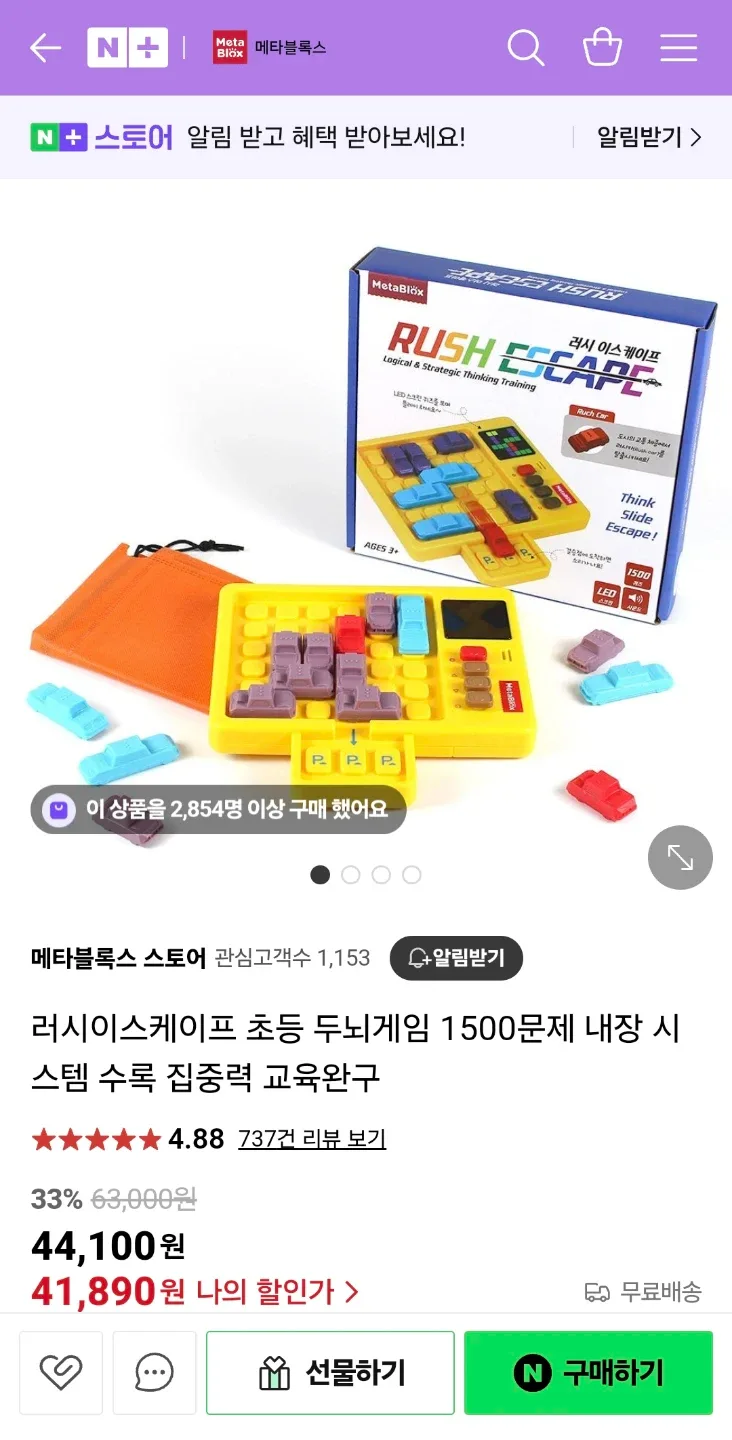Open 나의 할인가 details

276,1291
